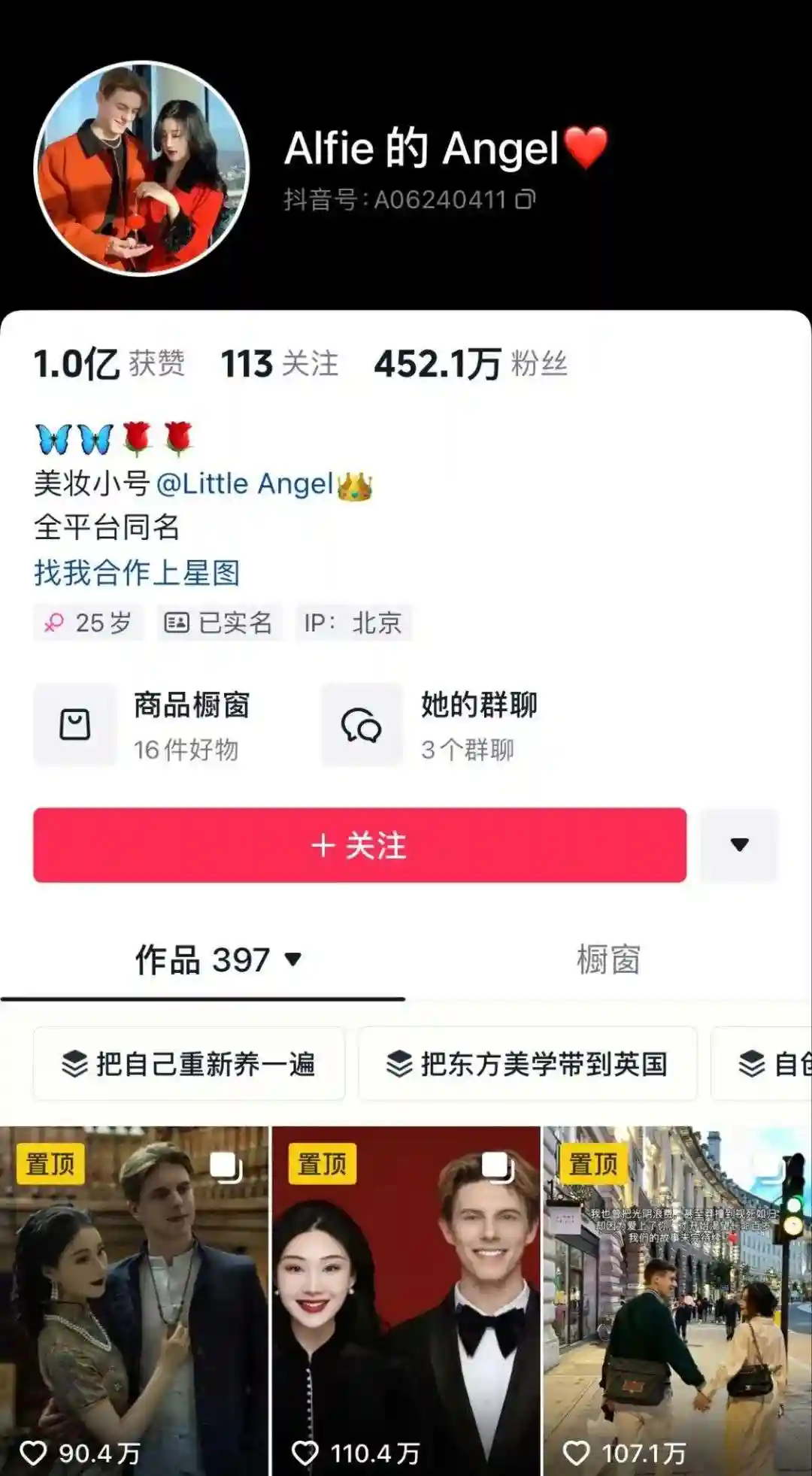Expand the arrow beside the follow button
The image size is (812, 1476).
[739, 845]
